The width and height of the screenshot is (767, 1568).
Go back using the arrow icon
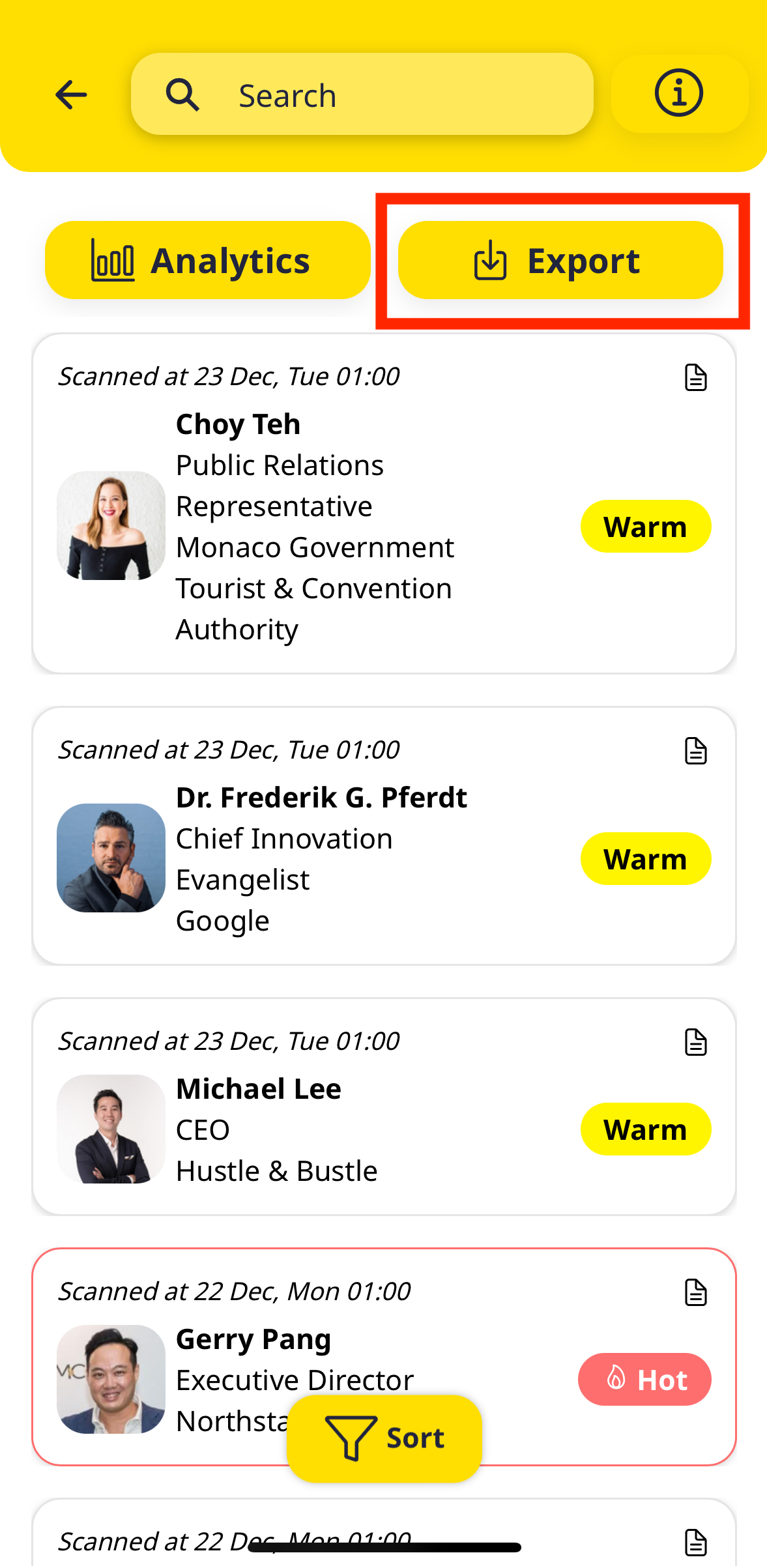pyautogui.click(x=71, y=95)
